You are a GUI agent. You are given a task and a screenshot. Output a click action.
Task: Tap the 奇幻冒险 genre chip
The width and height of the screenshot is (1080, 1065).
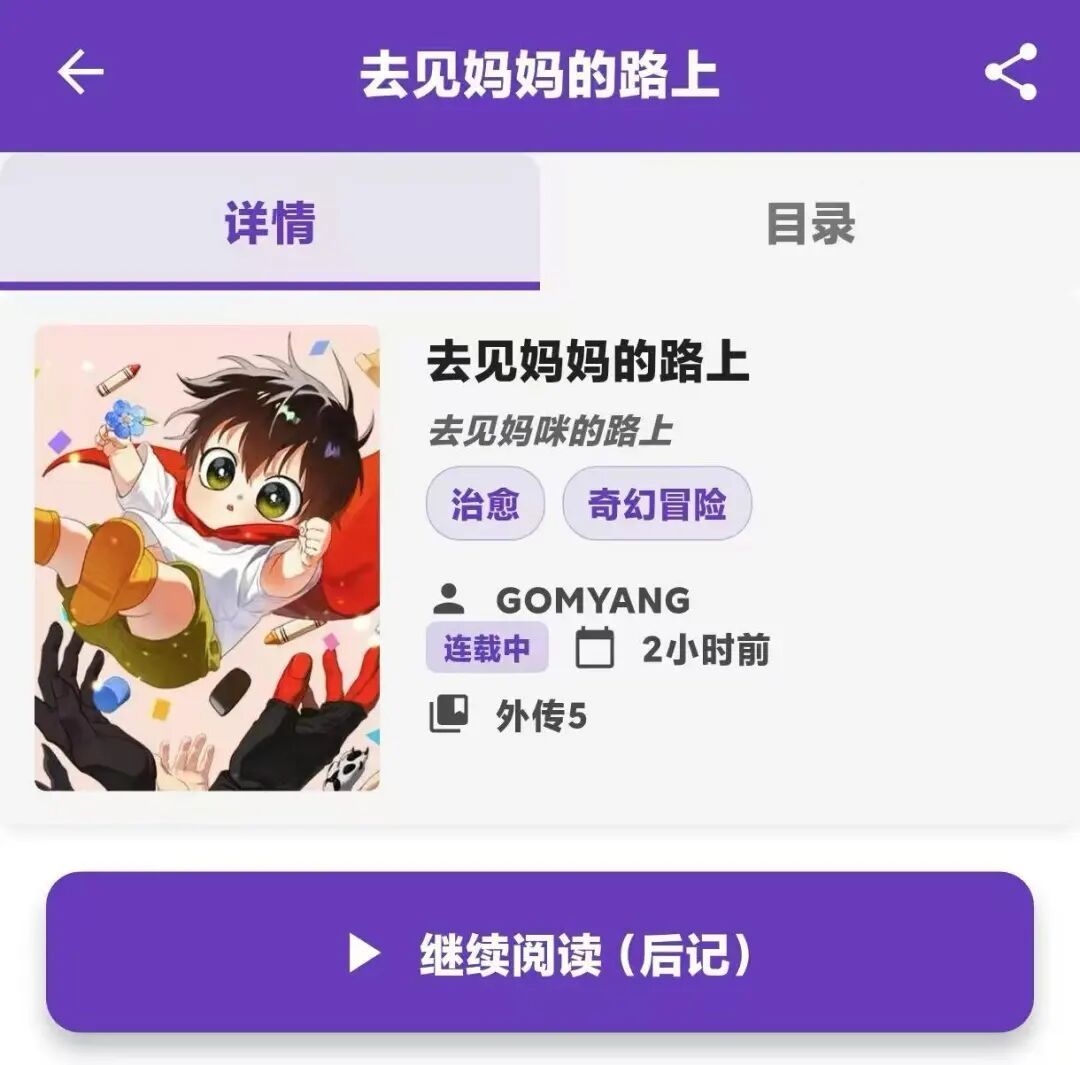(657, 504)
